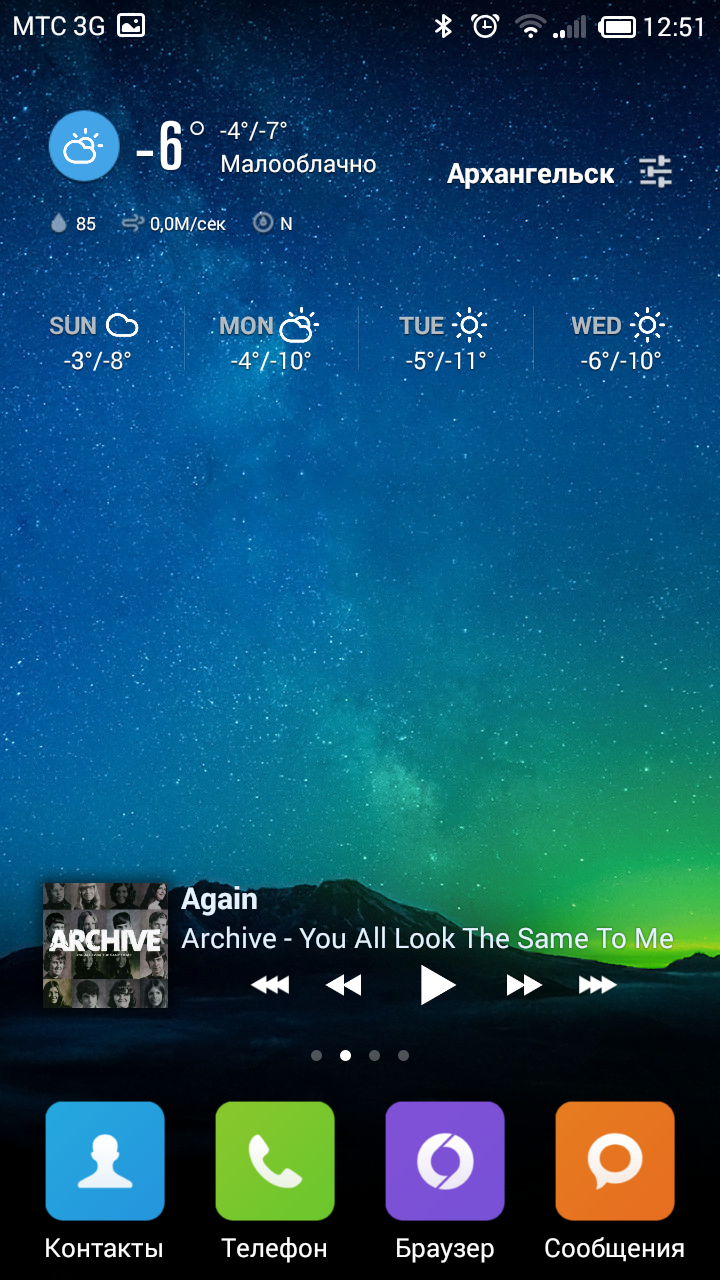
Task: Open Сообщения messaging app
Action: [615, 1161]
